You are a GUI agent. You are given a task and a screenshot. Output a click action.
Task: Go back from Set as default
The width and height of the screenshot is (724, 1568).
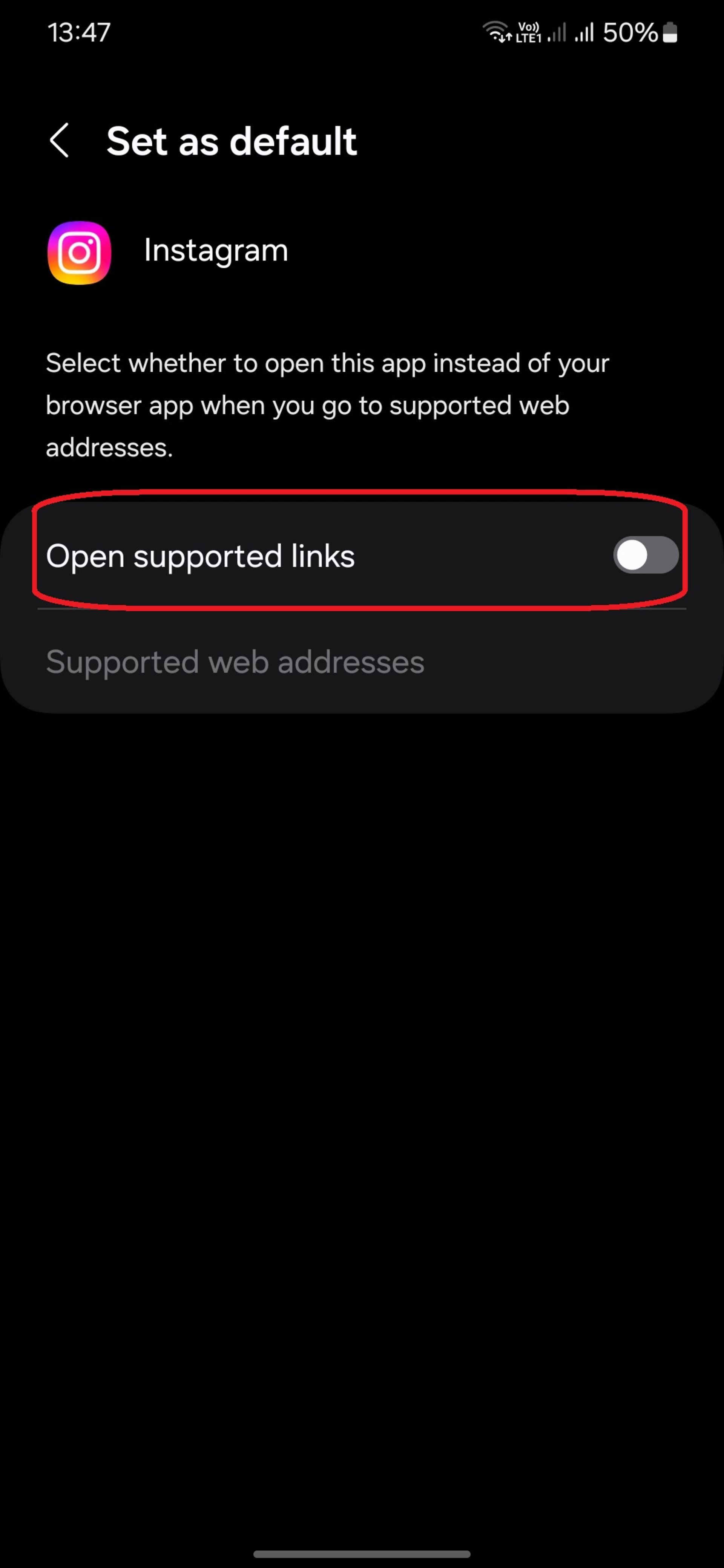[60, 141]
